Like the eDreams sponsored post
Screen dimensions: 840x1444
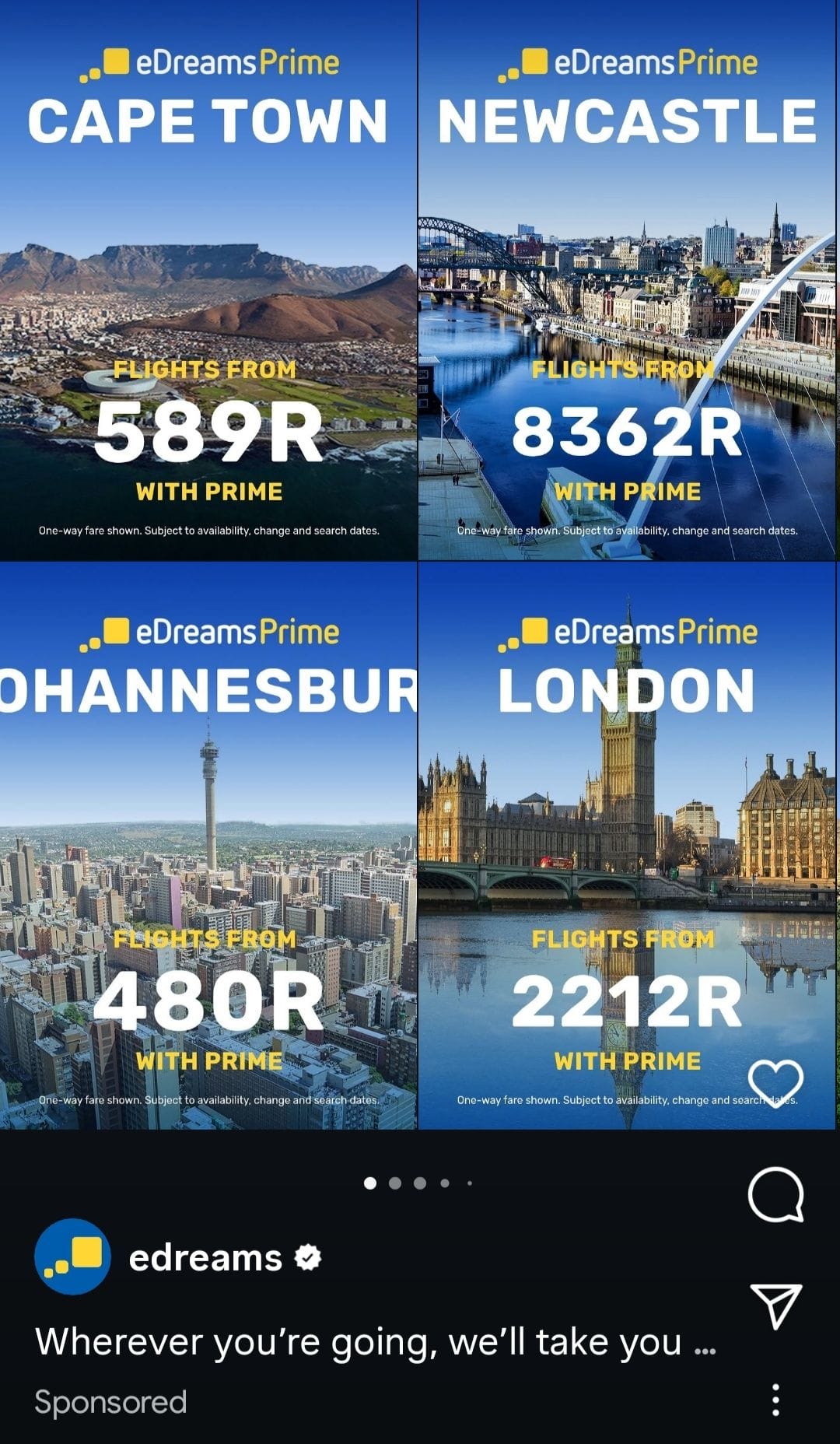775,1082
